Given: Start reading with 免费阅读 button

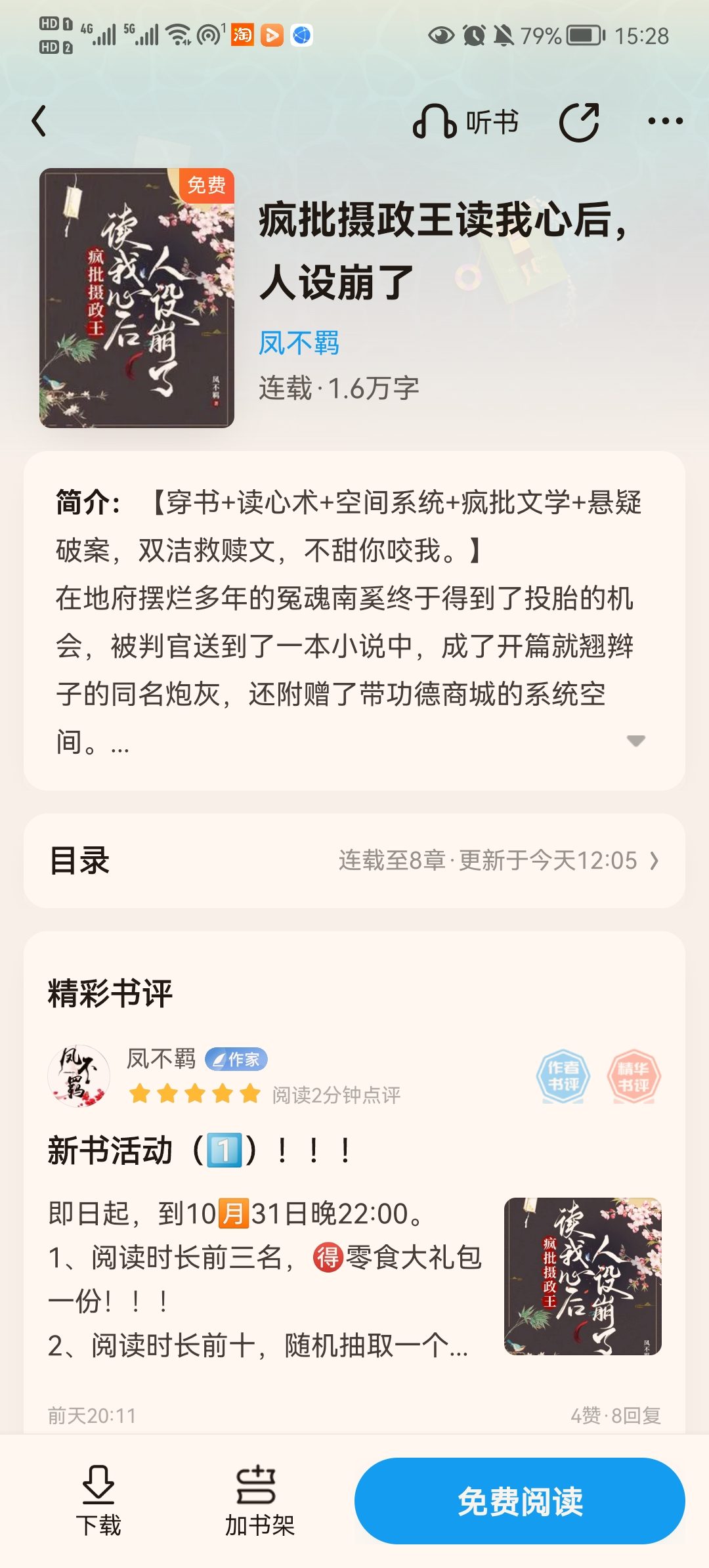Looking at the screenshot, I should (520, 1501).
